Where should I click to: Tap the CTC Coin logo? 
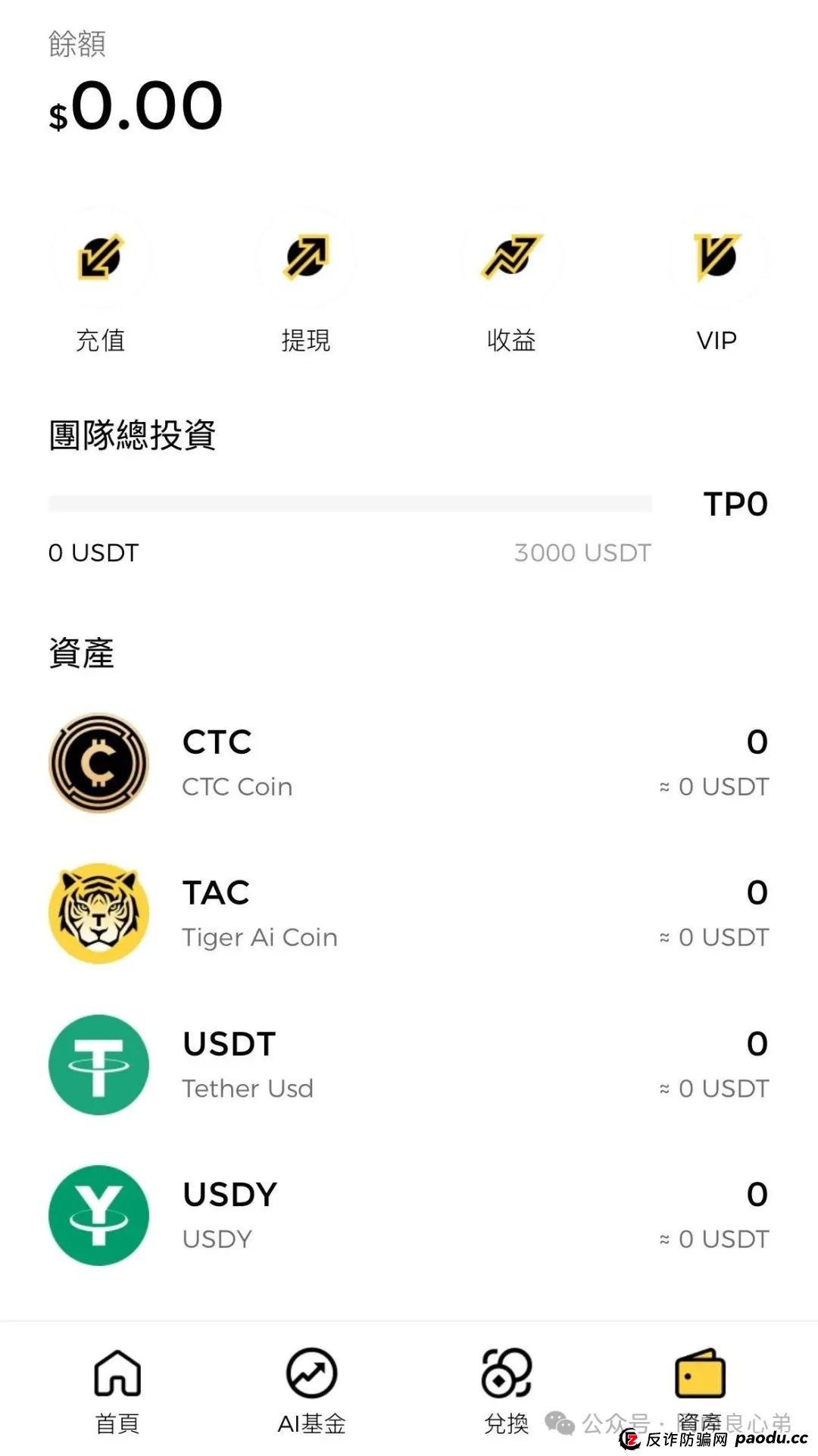click(98, 762)
